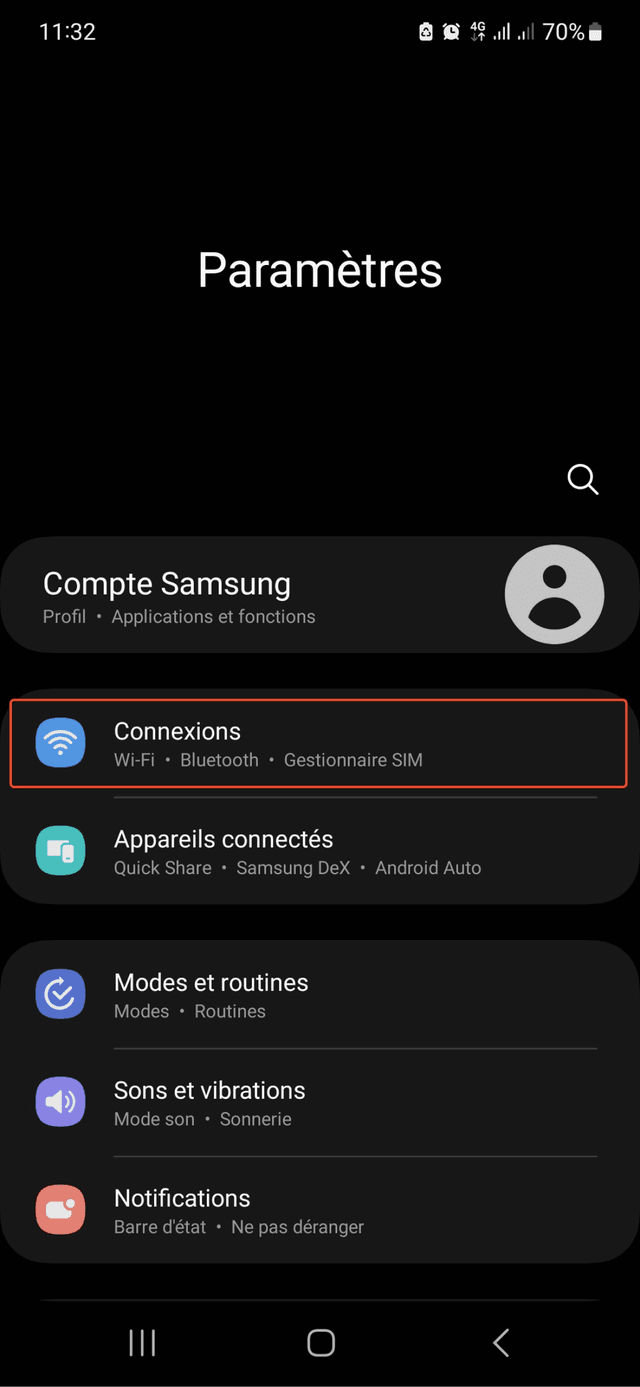Open Appareils connectés settings
Screen dimensions: 640x1387
(318, 852)
